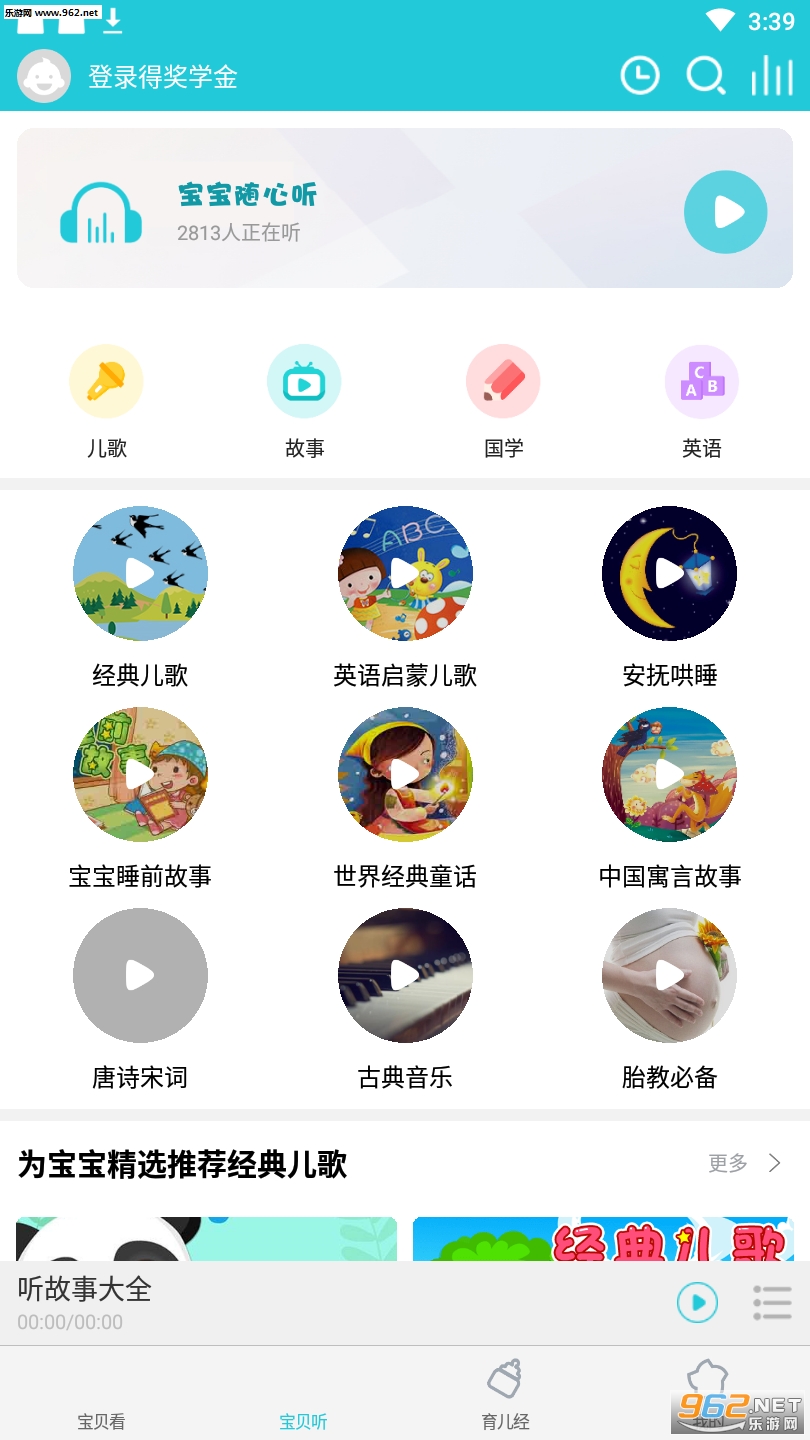Viewport: 810px width, 1440px height.
Task: Open the 宝宝睡前故事 playlist
Action: 140,774
